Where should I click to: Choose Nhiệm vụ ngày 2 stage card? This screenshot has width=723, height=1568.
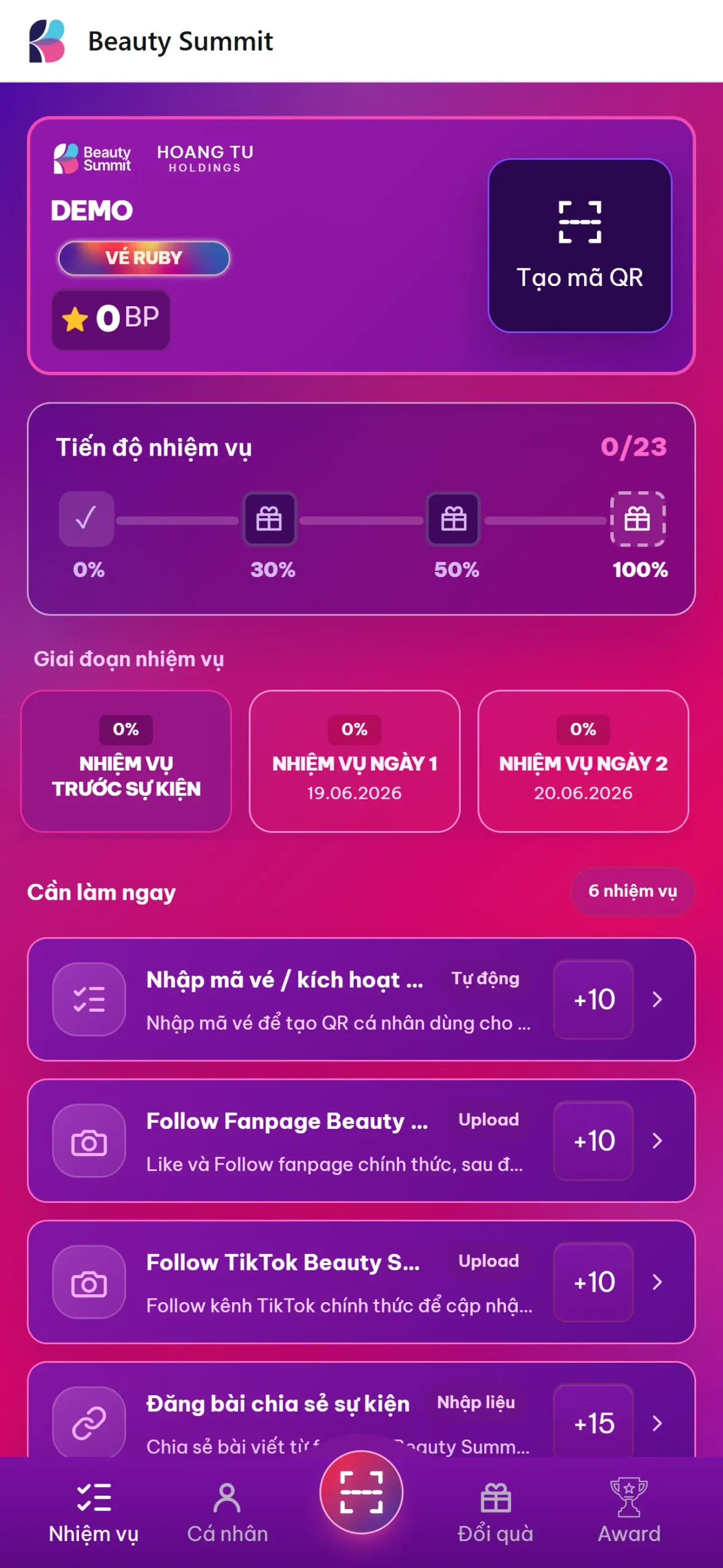point(583,761)
